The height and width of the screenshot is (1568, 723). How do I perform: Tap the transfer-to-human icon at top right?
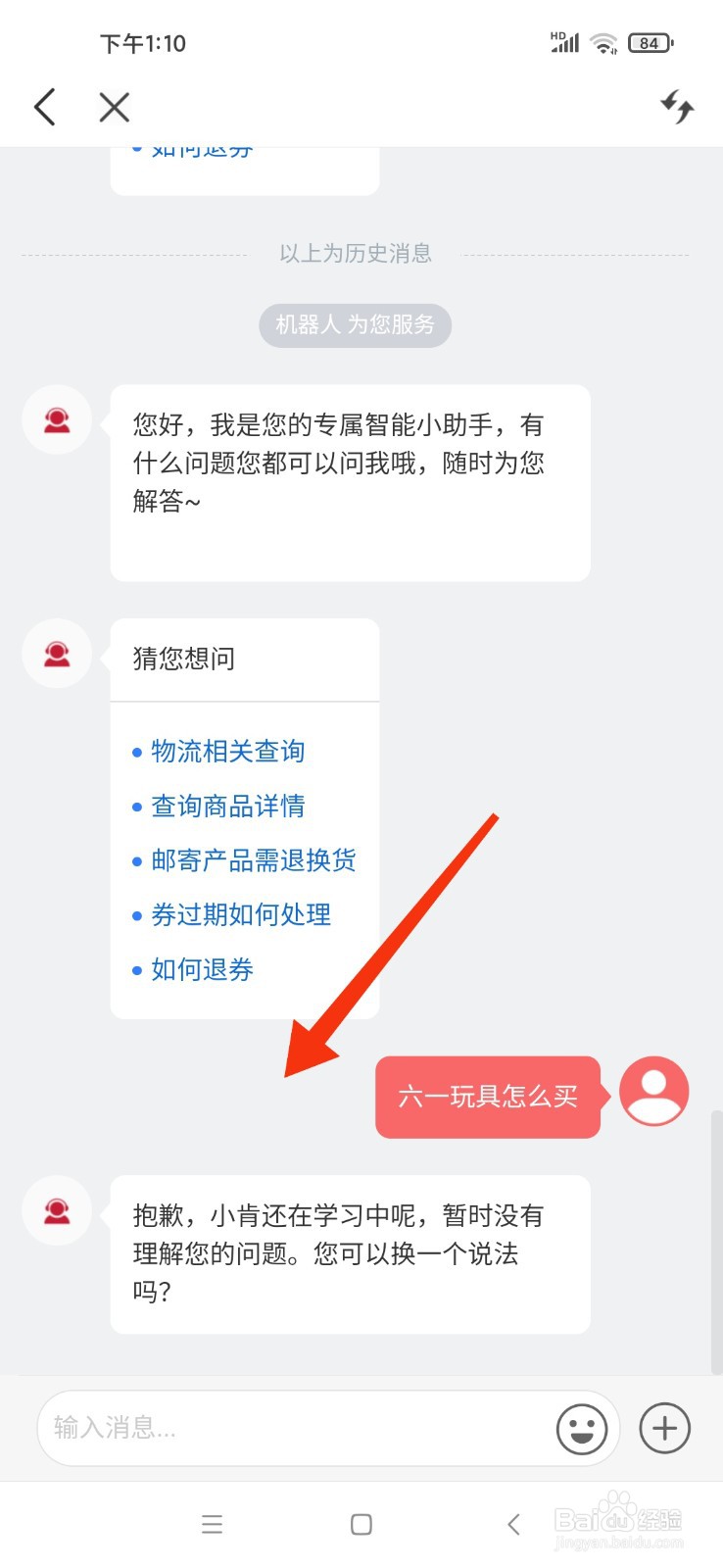(677, 108)
